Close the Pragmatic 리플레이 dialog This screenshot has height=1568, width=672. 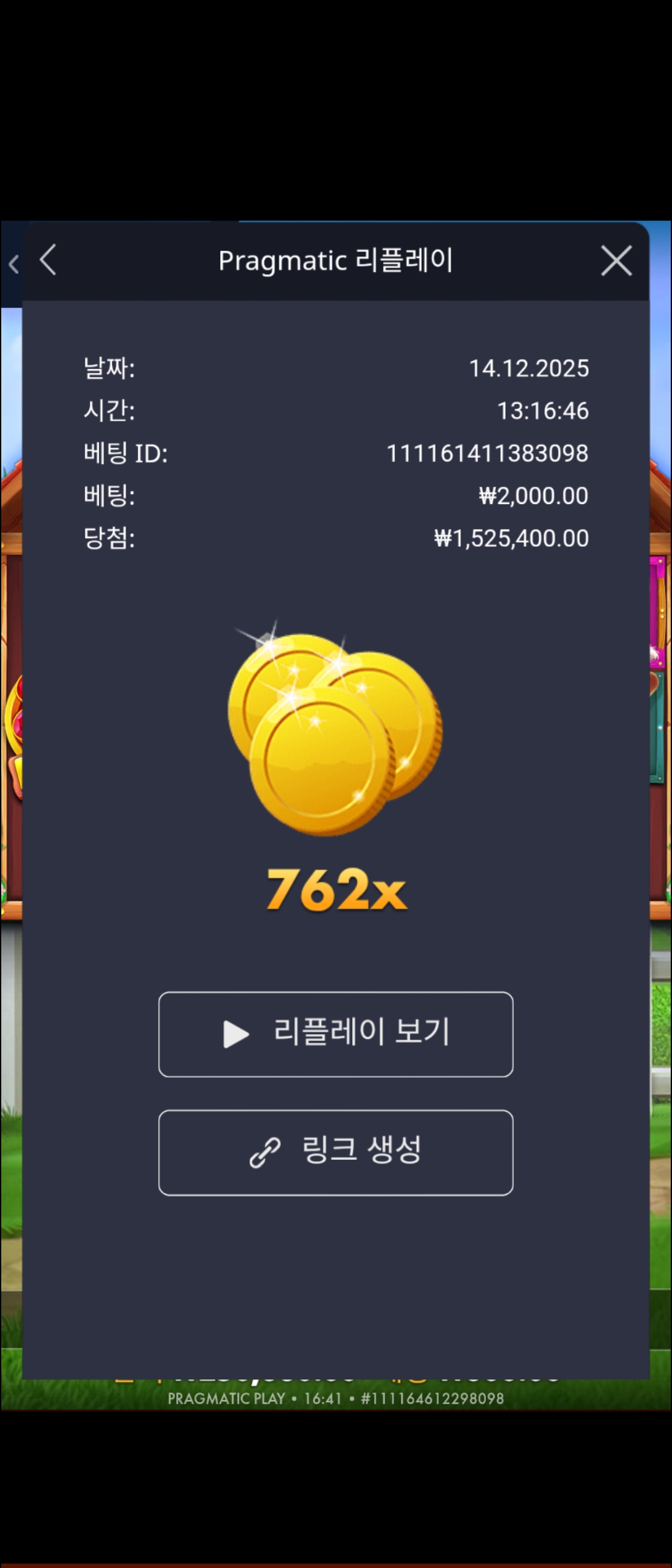coord(616,261)
